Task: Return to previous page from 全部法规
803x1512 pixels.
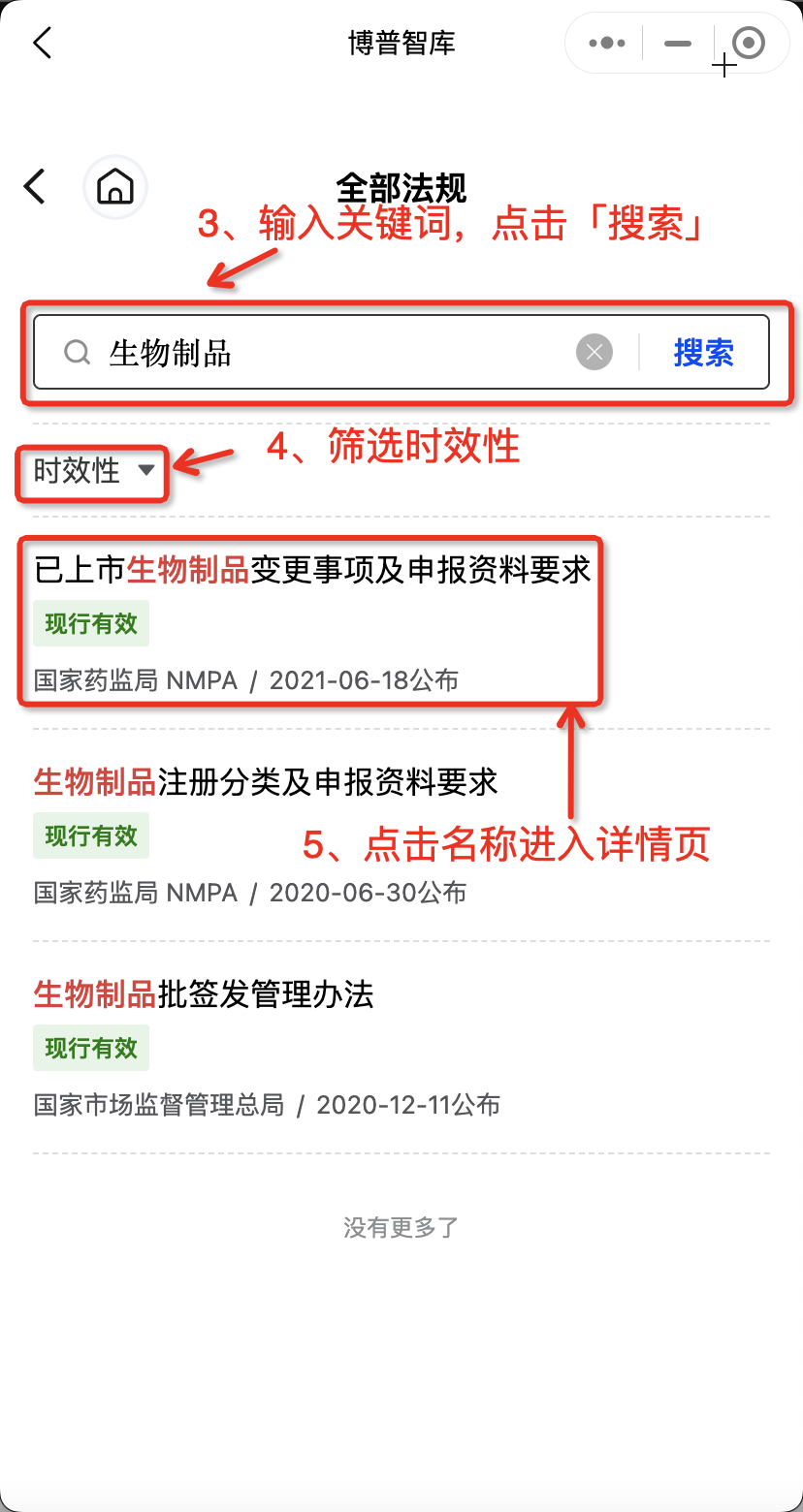Action: pyautogui.click(x=35, y=186)
